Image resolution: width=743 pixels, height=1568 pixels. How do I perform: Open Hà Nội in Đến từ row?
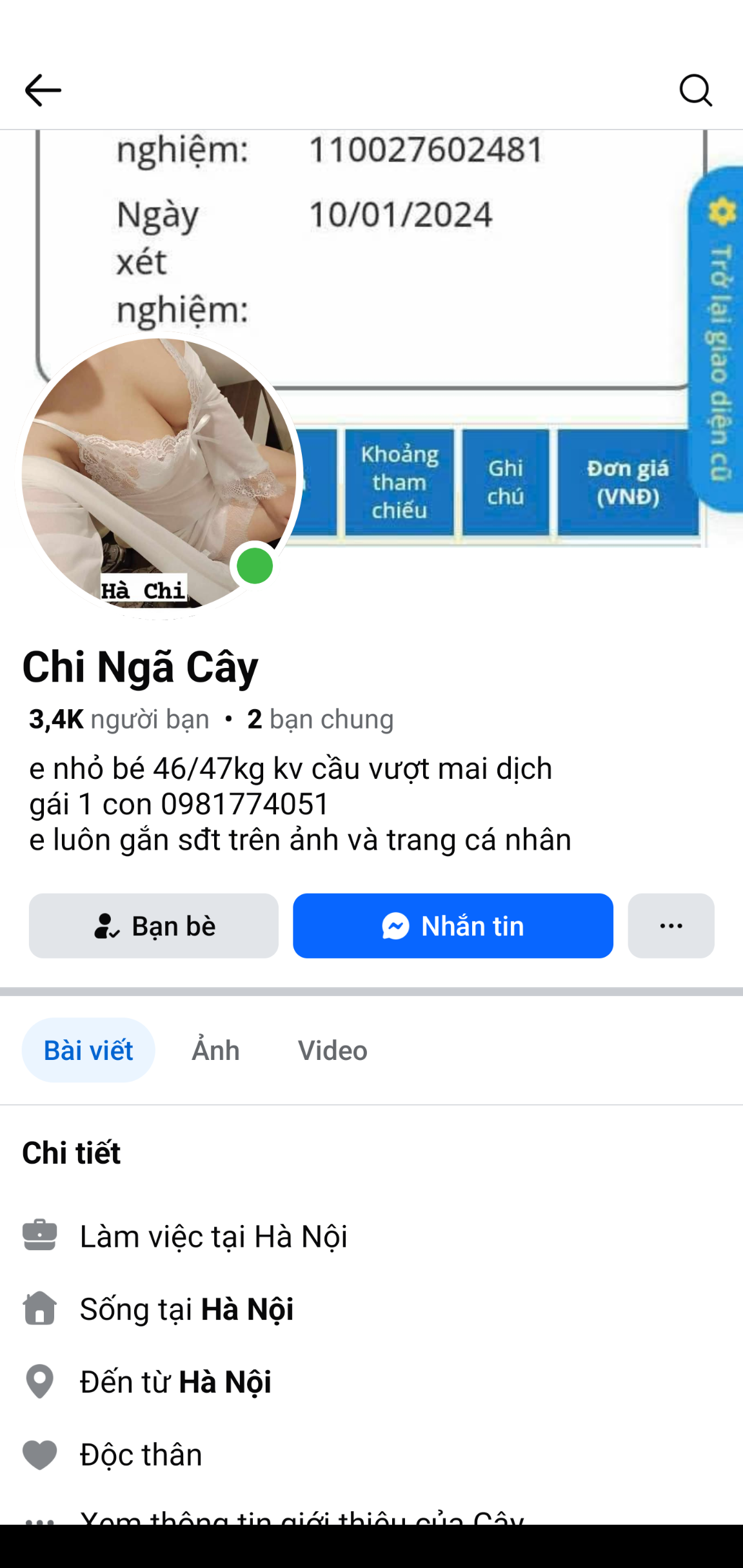click(224, 1382)
